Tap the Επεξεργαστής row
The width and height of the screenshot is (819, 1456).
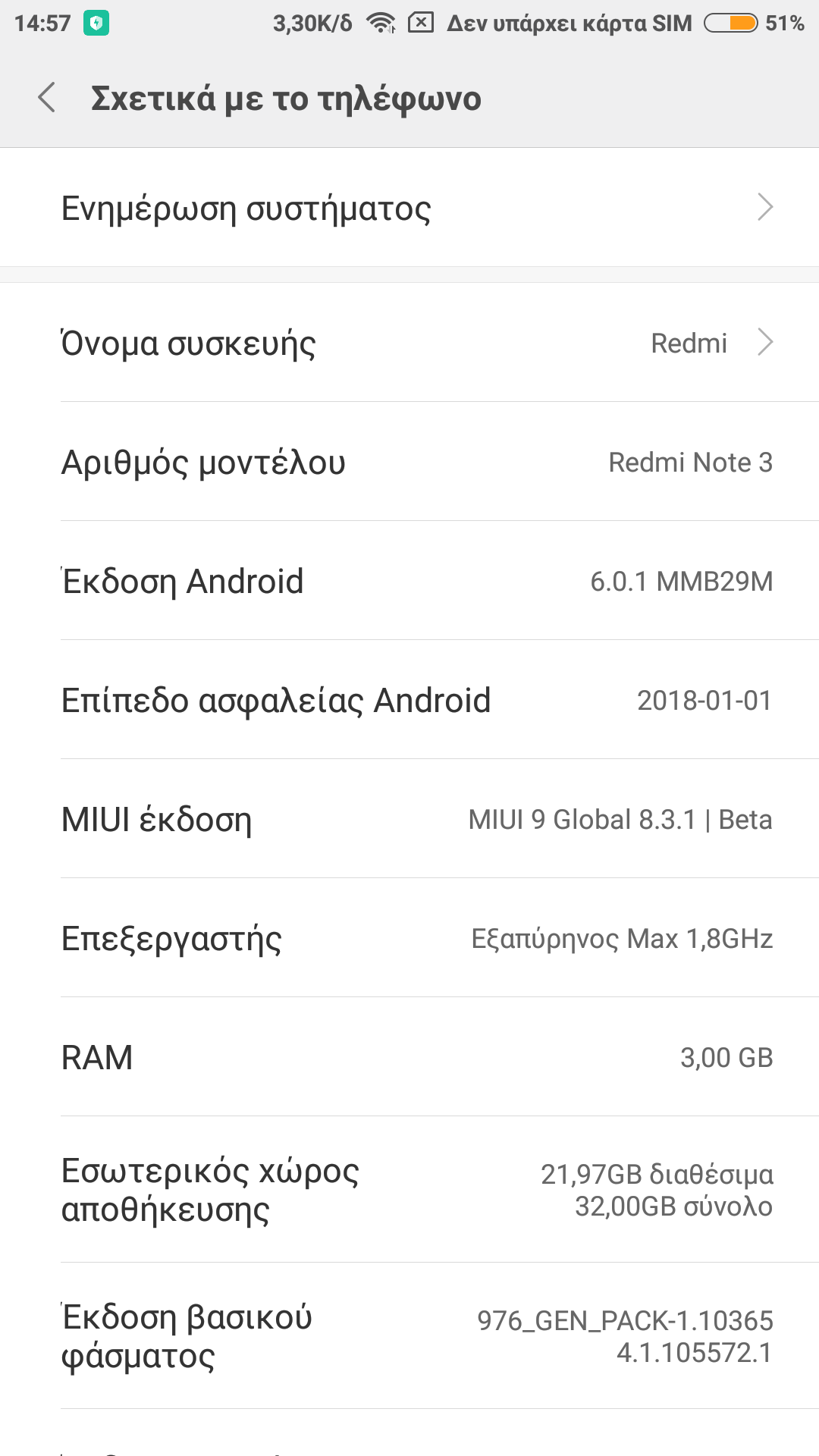(409, 938)
